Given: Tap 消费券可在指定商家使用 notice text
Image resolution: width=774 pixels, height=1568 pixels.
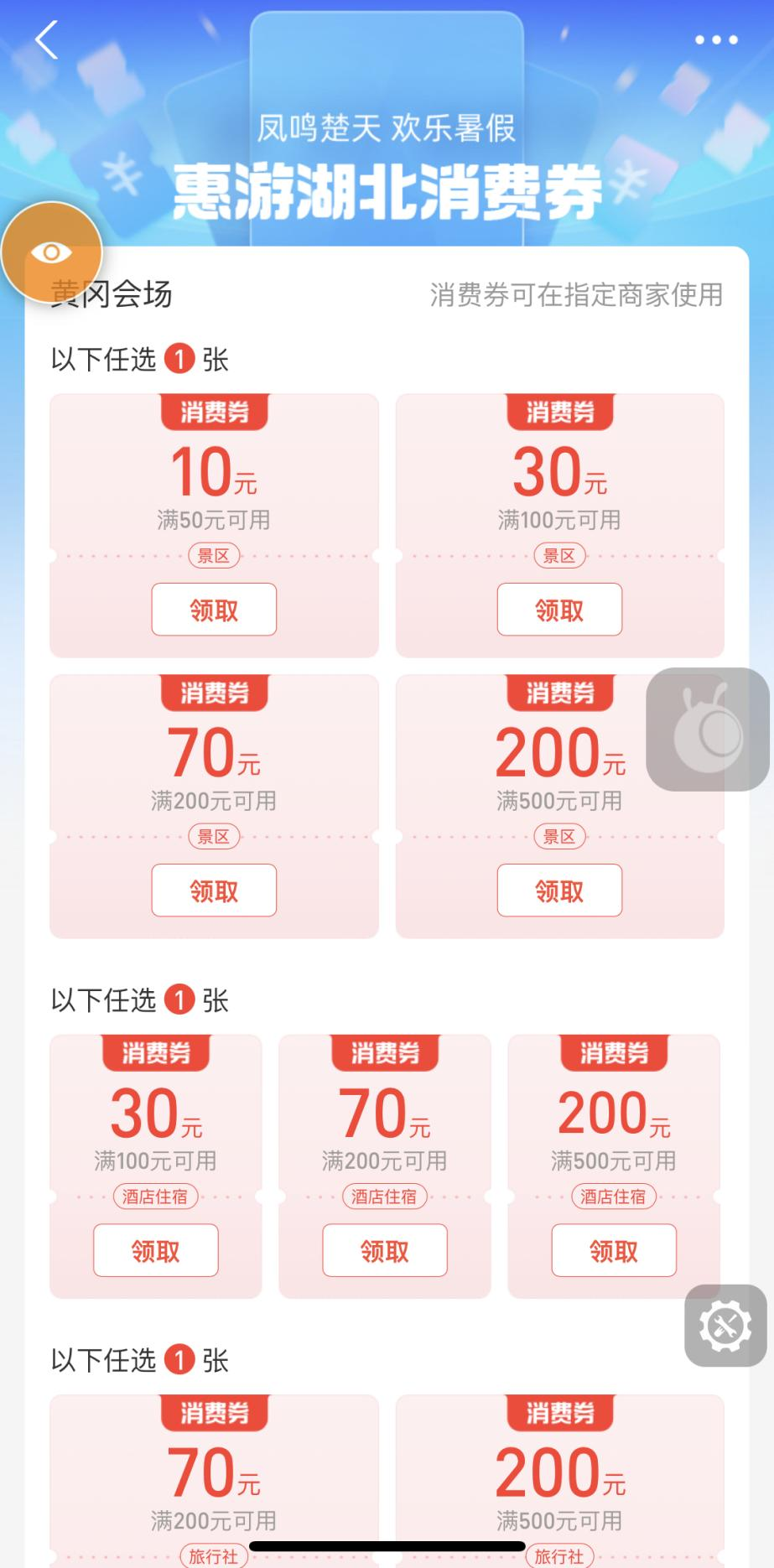Looking at the screenshot, I should coord(575,296).
